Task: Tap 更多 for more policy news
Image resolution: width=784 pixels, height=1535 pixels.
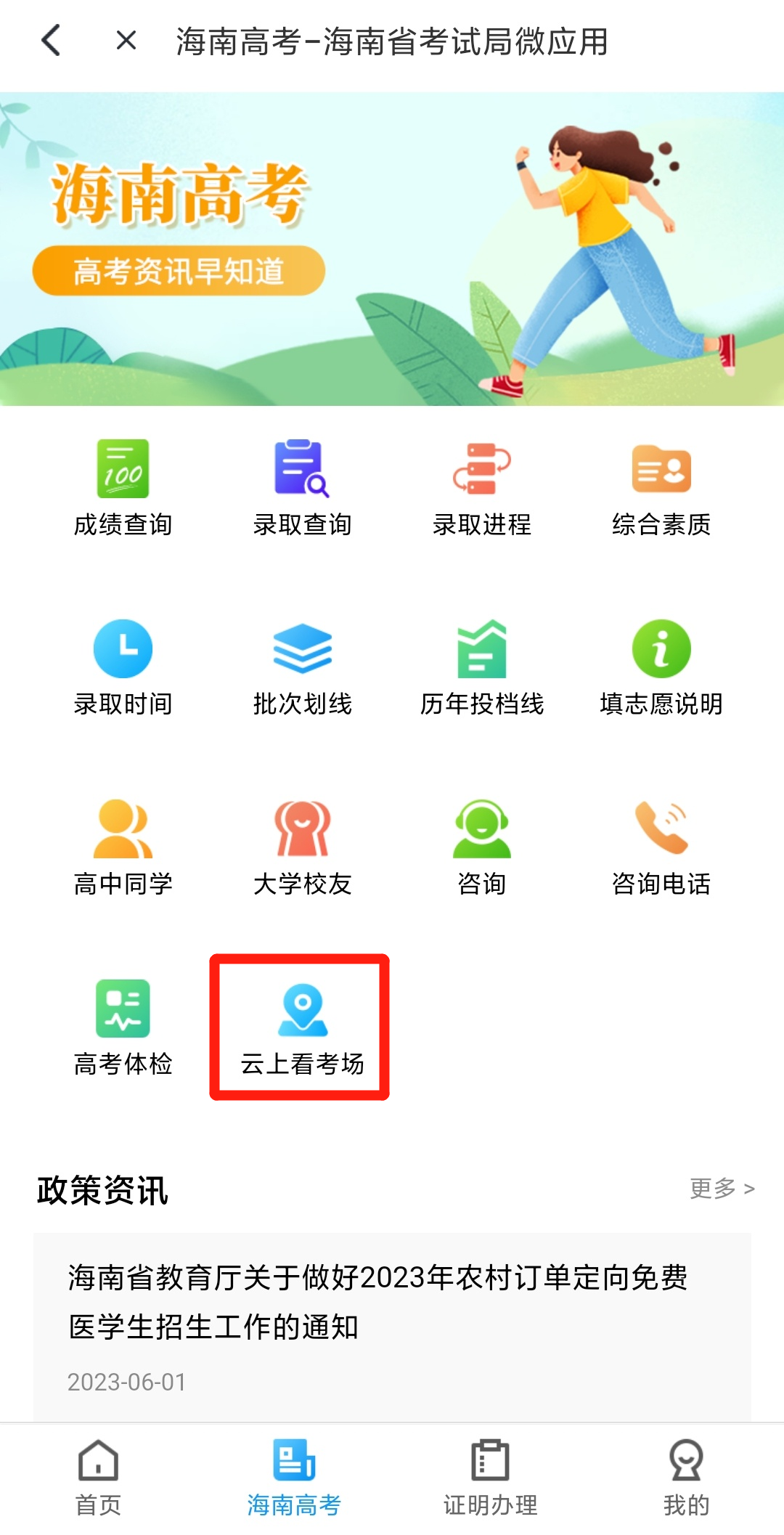Action: pos(722,1189)
